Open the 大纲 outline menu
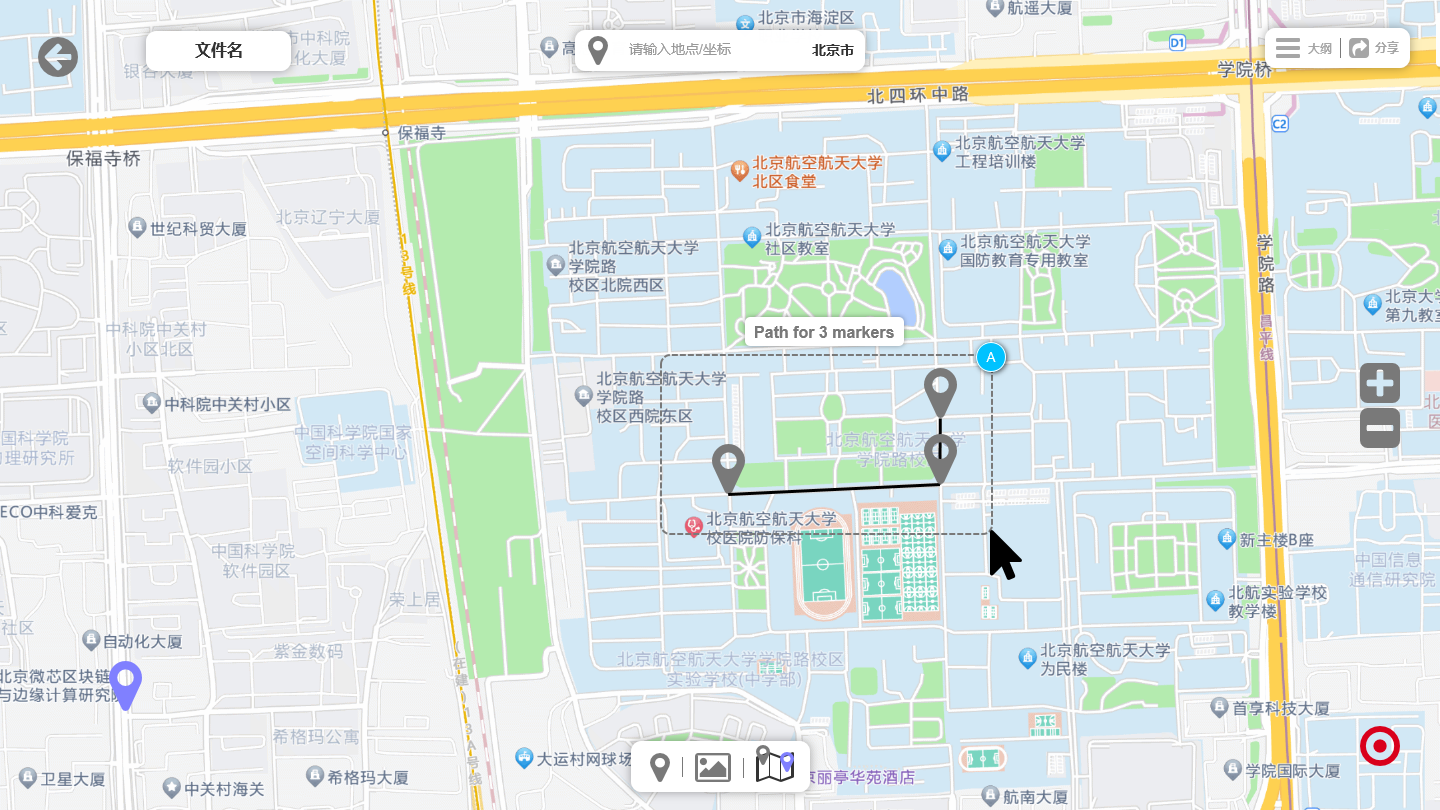 pos(1304,48)
